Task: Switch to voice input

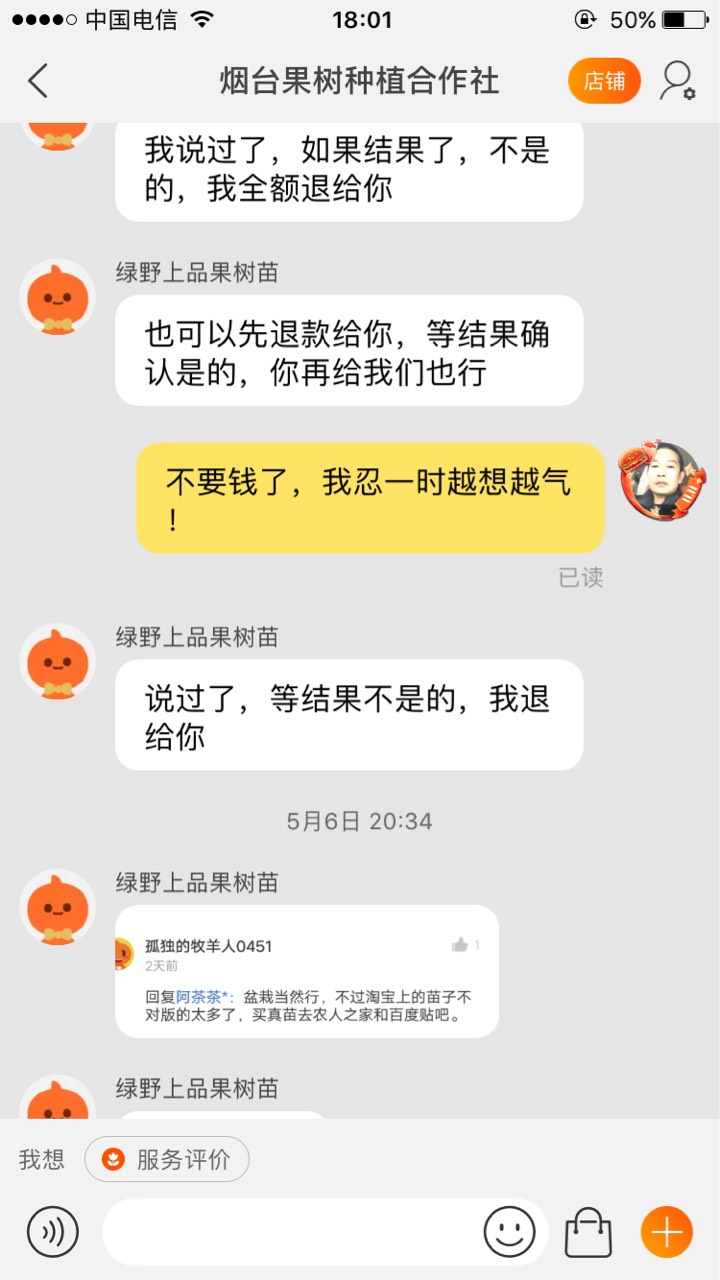Action: (x=52, y=1232)
